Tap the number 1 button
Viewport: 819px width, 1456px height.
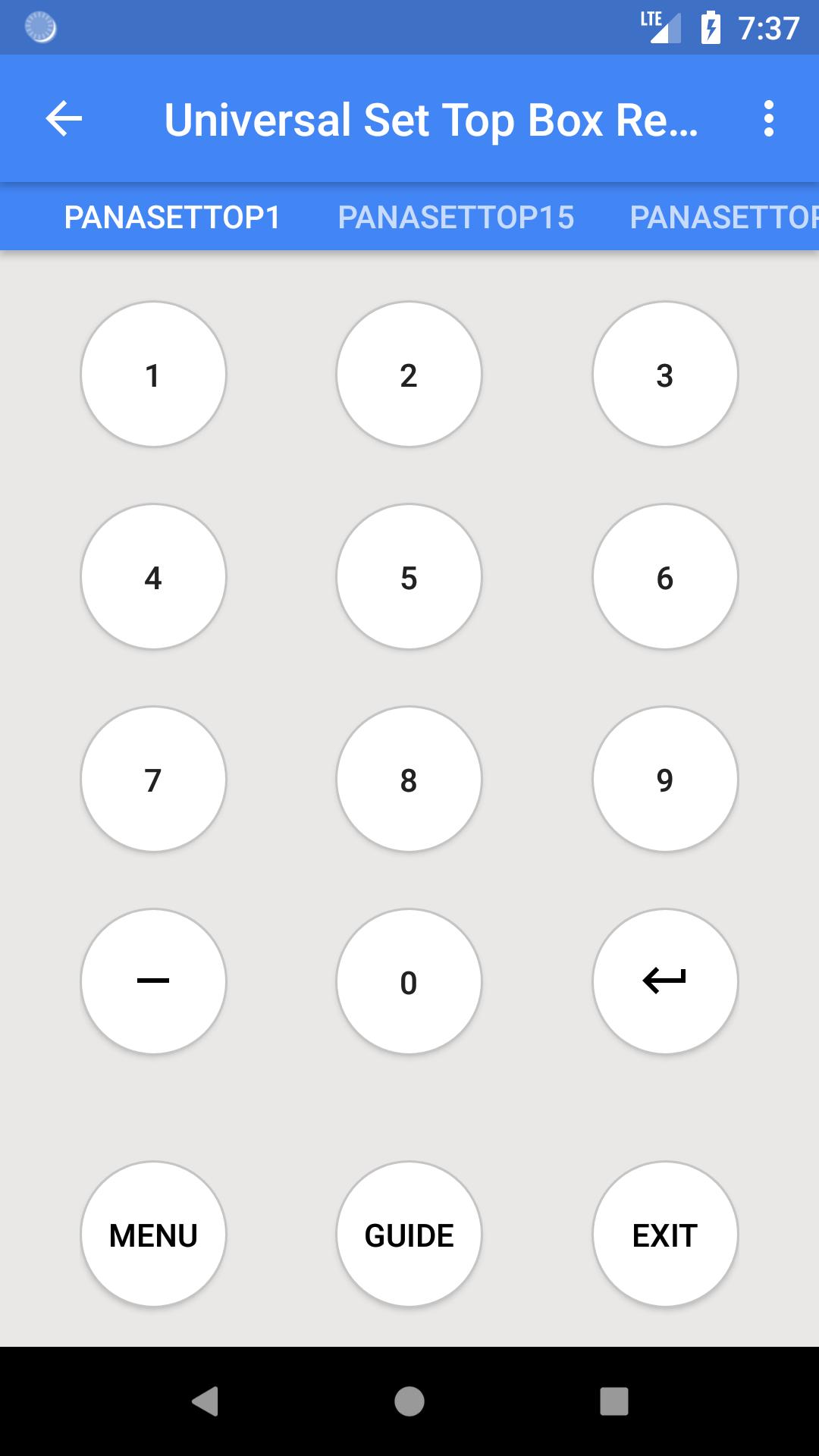pyautogui.click(x=153, y=375)
